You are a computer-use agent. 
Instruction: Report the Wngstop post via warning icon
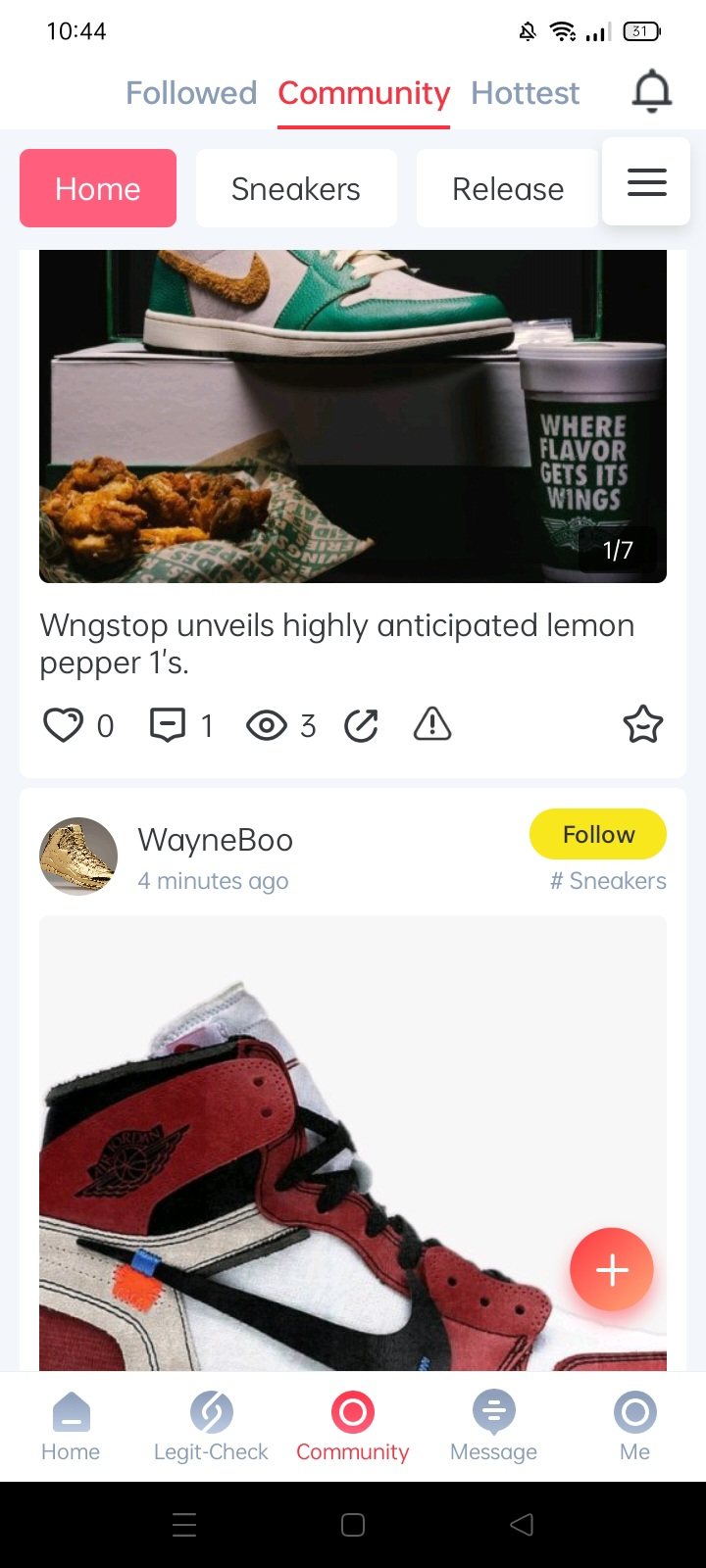(x=432, y=724)
